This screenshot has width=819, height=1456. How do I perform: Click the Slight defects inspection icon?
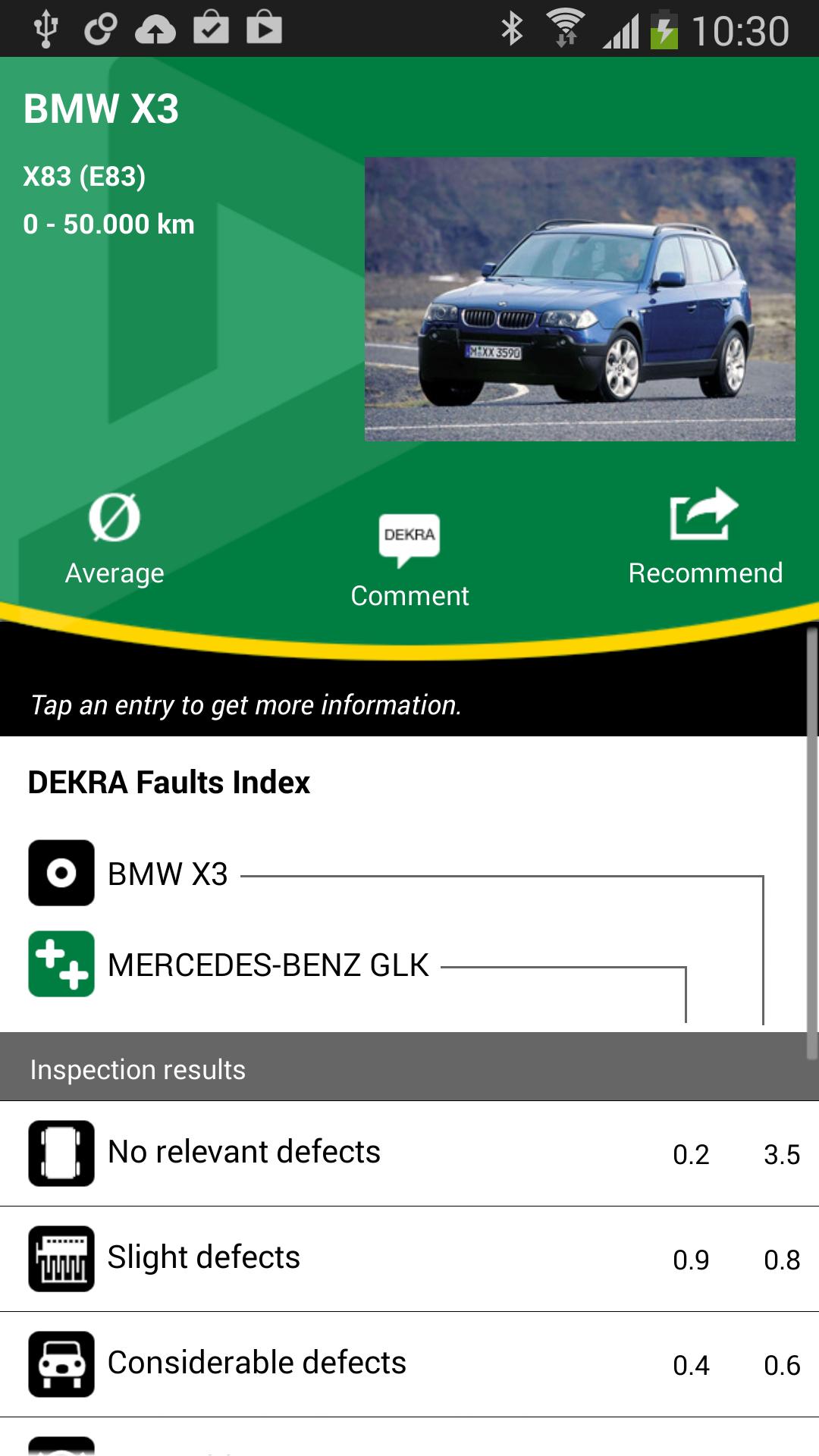point(61,1257)
